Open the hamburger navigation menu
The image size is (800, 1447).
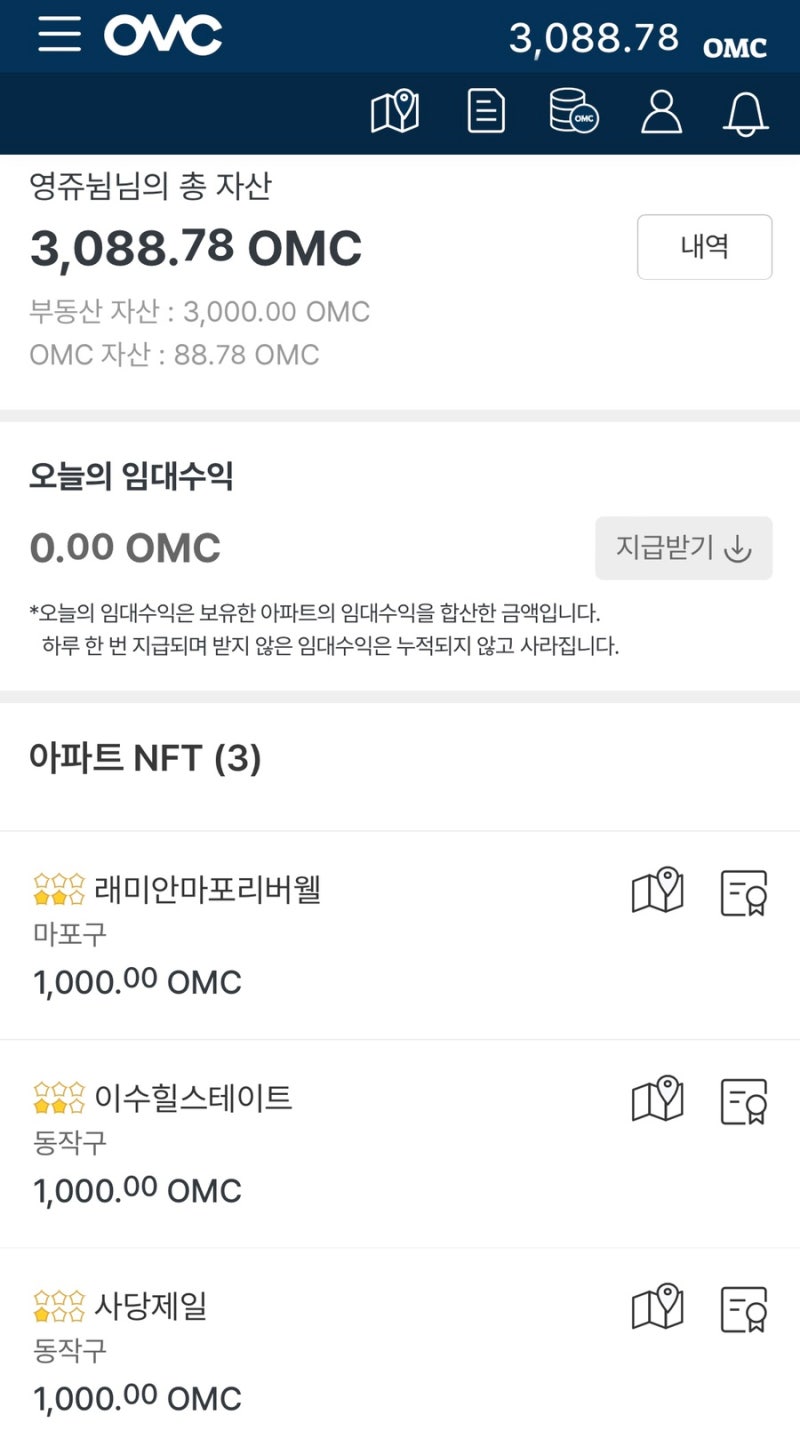click(58, 35)
